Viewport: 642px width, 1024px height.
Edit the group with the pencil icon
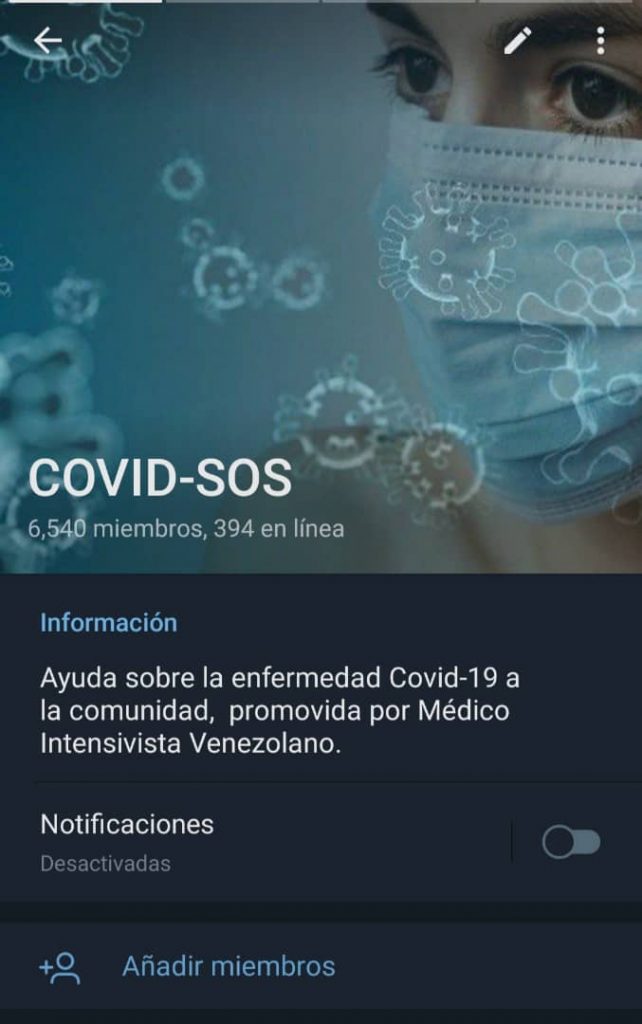tap(517, 41)
